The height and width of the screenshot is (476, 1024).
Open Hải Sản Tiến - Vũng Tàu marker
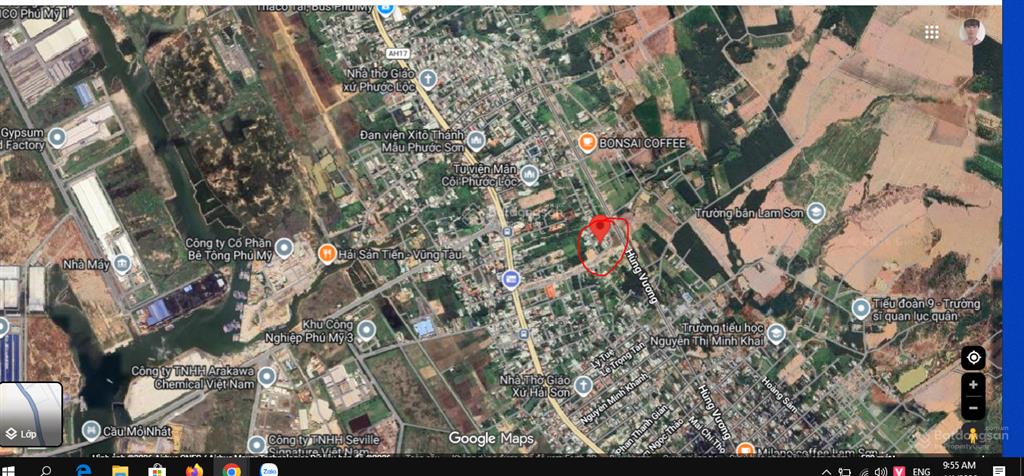(326, 254)
